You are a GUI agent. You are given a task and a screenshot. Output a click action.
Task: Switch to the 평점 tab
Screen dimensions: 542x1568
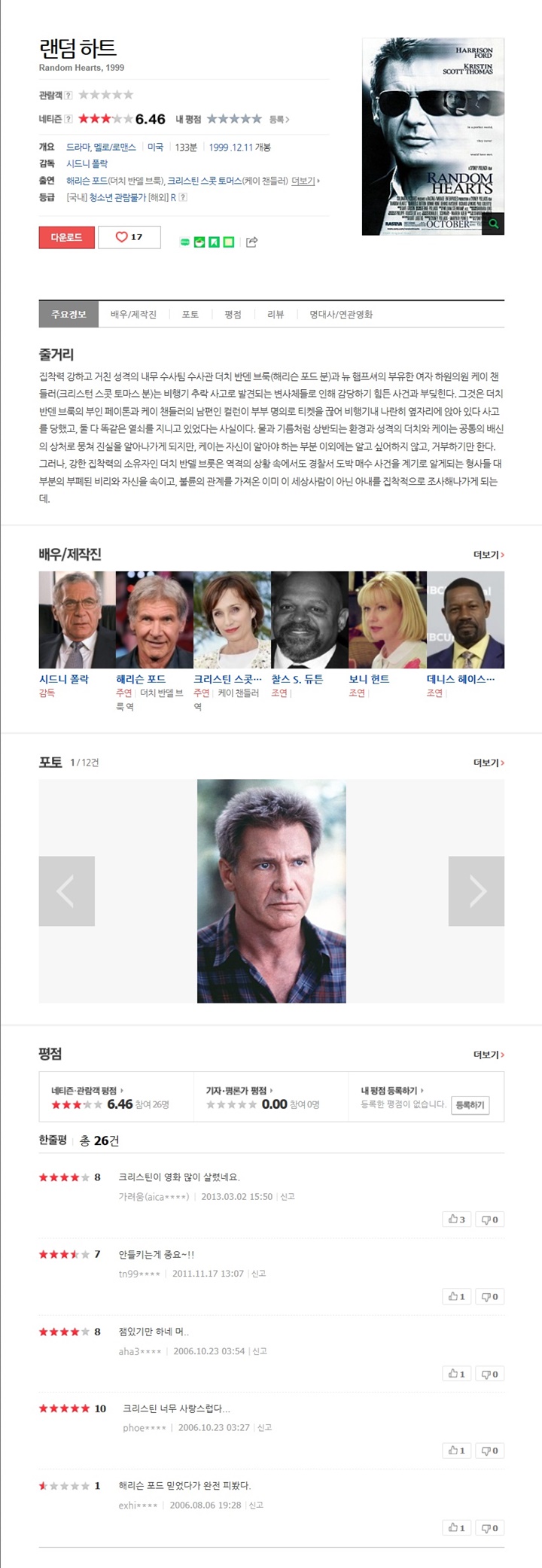click(x=233, y=315)
